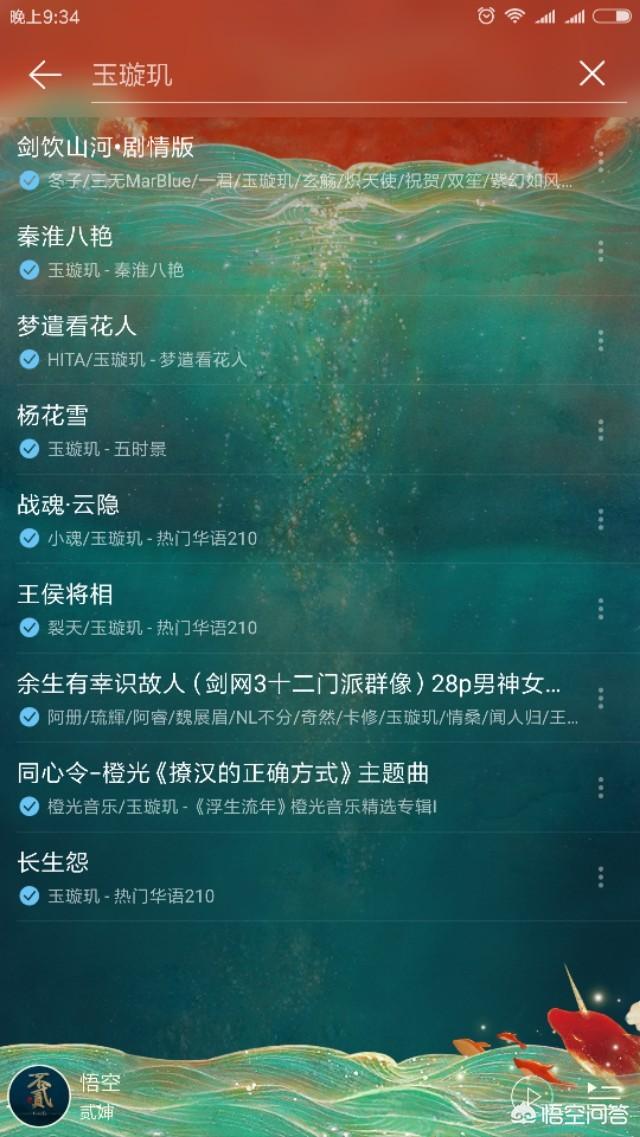Play the song 剑饮山河·剧情版

pyautogui.click(x=290, y=163)
